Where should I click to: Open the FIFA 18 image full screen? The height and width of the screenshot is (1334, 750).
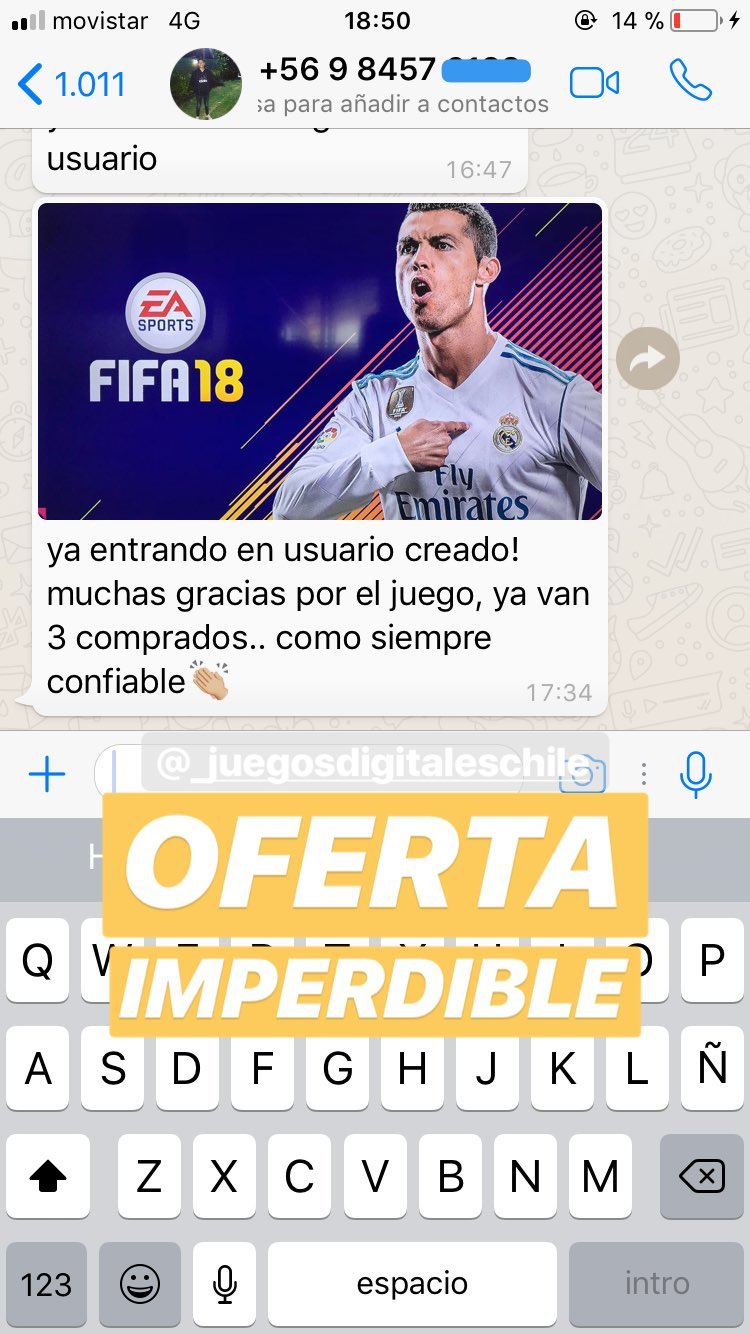coord(320,361)
